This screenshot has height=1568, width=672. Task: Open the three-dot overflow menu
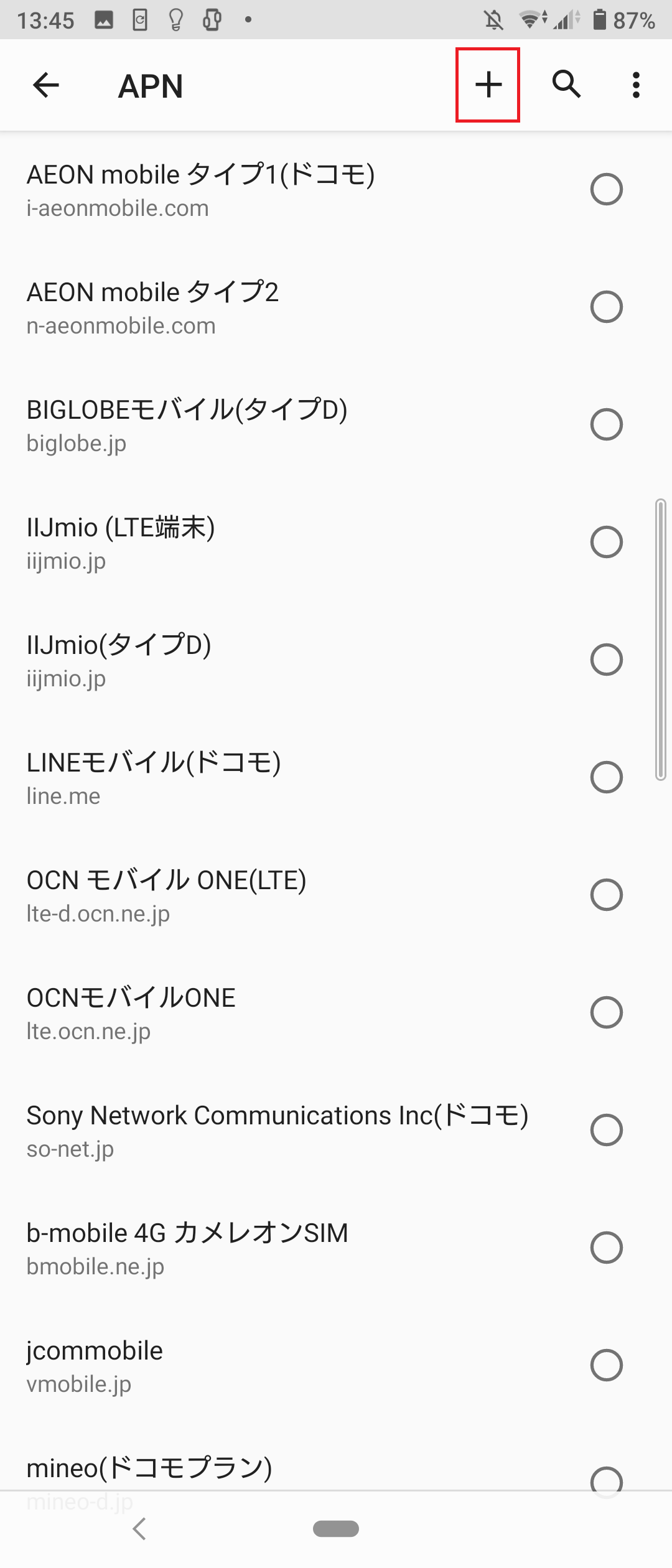click(x=635, y=85)
